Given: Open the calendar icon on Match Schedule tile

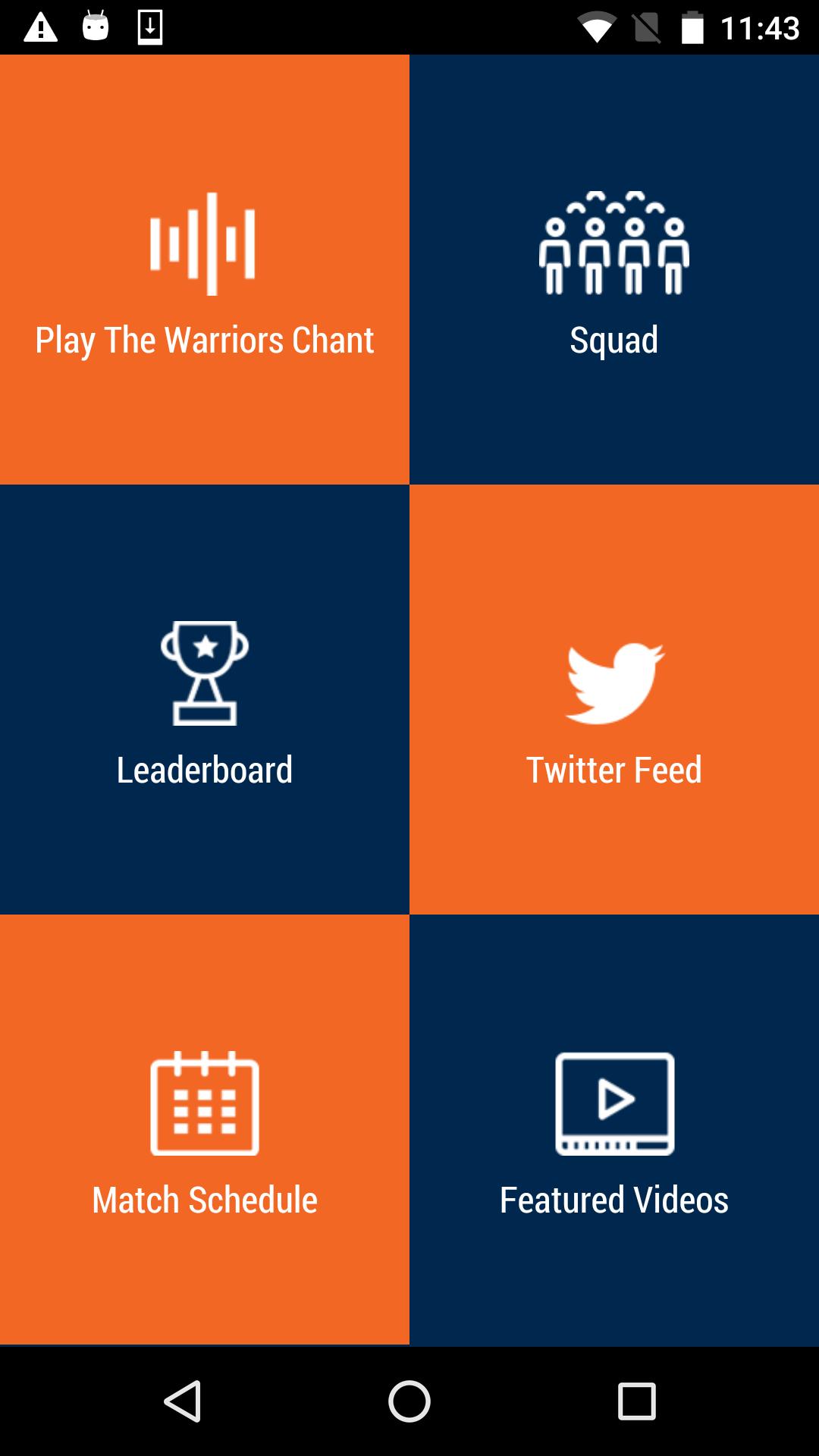Looking at the screenshot, I should 204,1102.
